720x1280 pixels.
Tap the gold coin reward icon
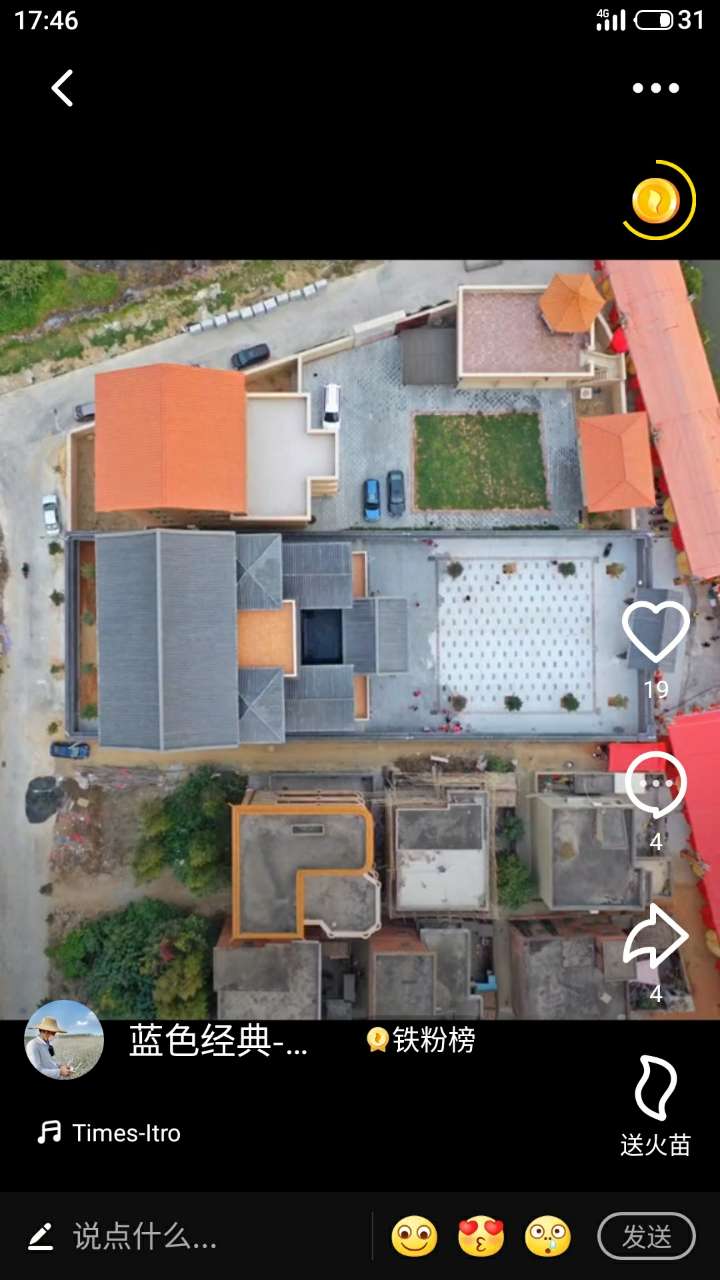[x=656, y=201]
